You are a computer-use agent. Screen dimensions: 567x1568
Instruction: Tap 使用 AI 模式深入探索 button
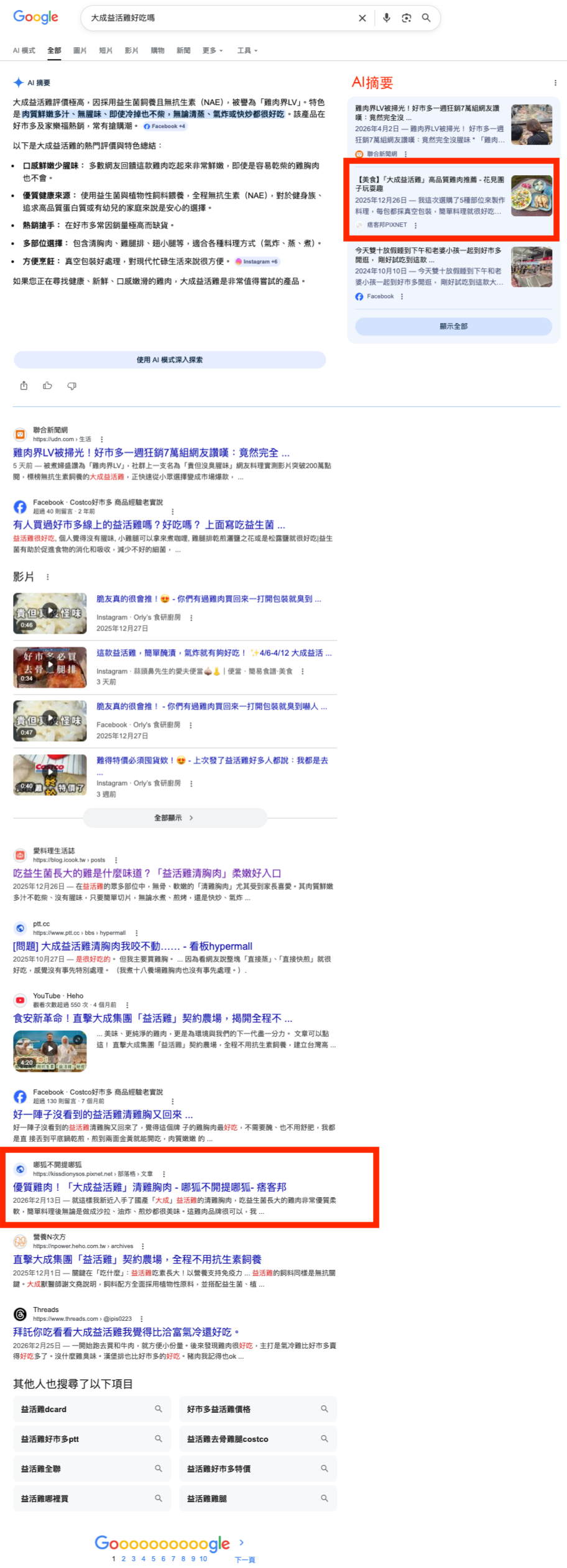click(x=170, y=360)
